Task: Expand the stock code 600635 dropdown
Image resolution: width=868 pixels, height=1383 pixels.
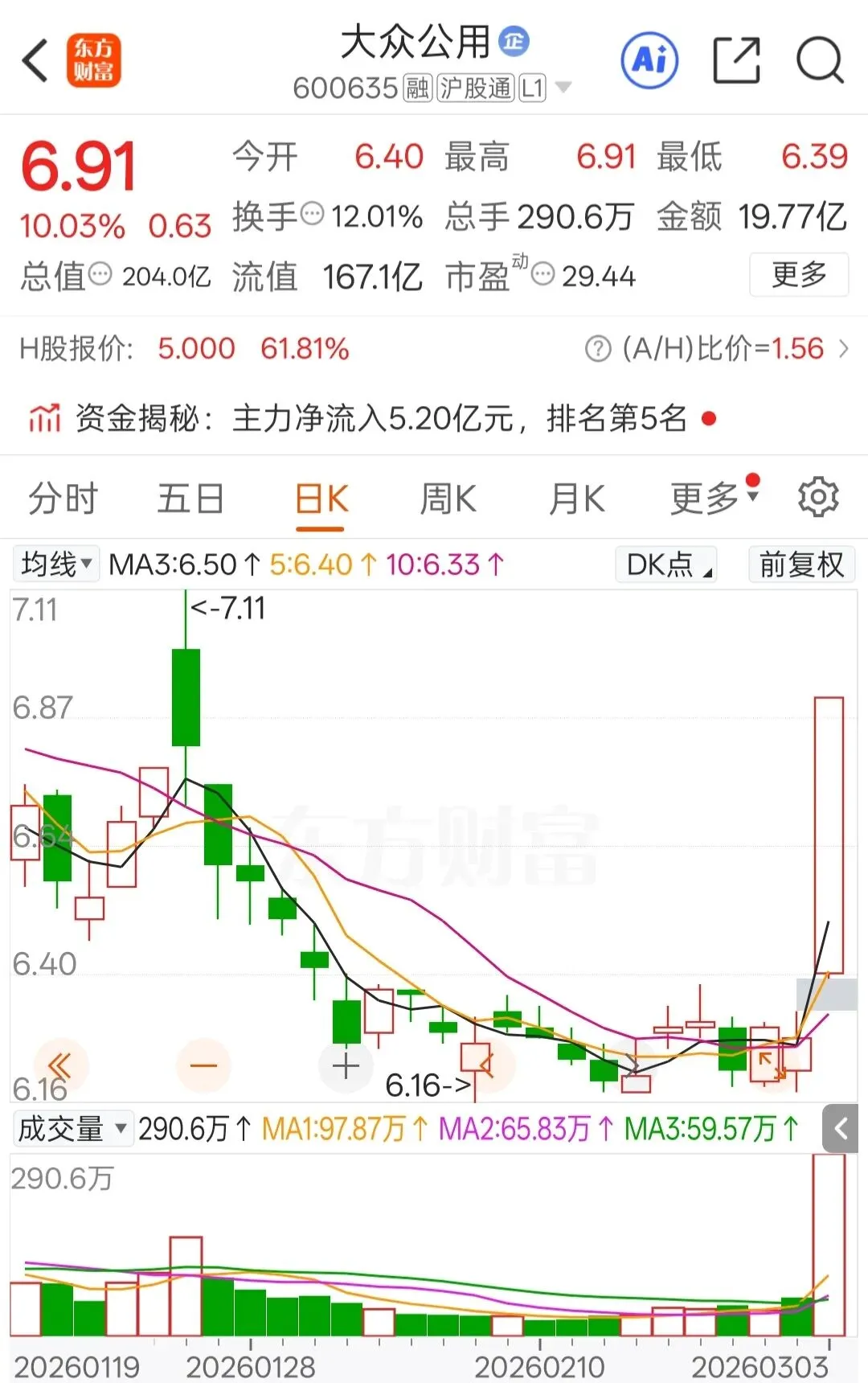Action: tap(563, 88)
